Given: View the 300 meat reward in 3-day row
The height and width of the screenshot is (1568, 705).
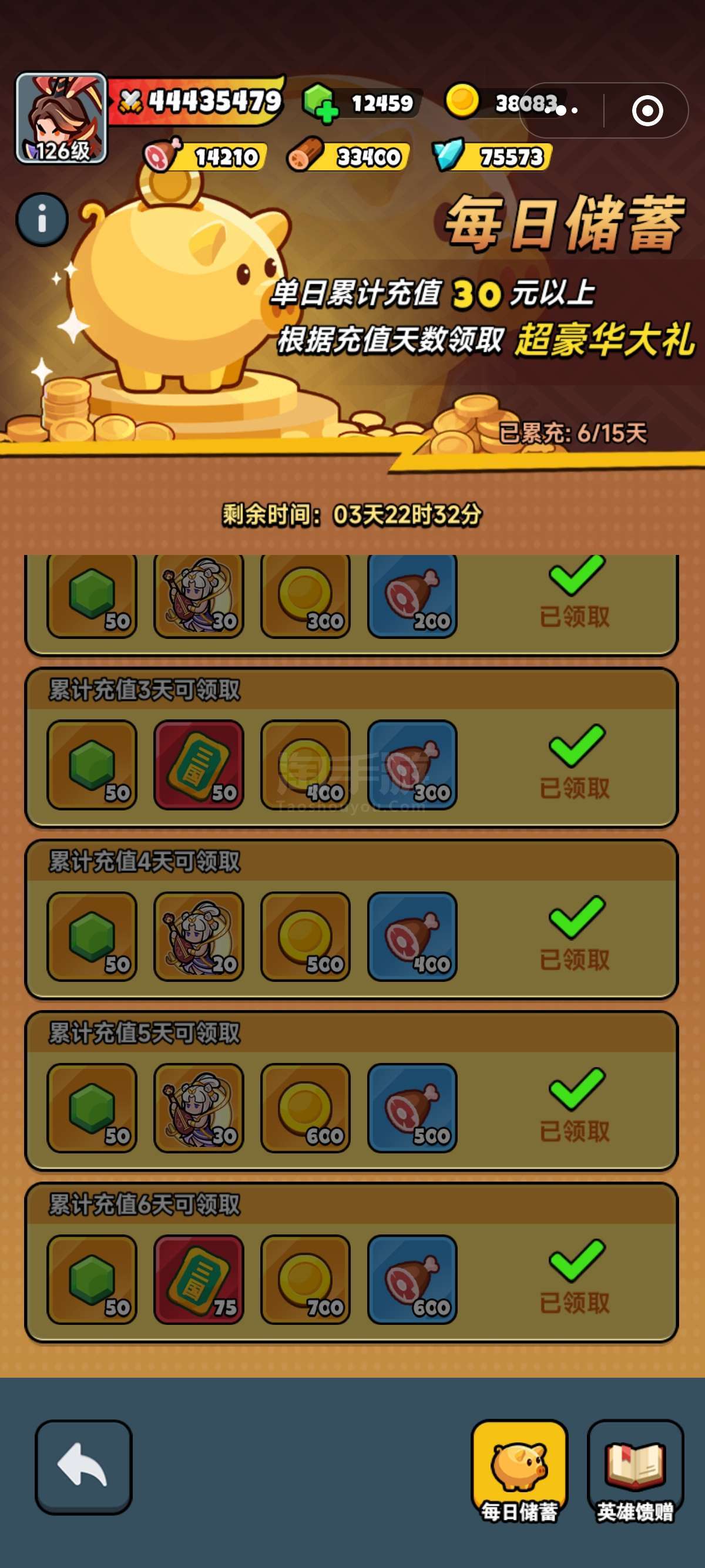Looking at the screenshot, I should [412, 765].
